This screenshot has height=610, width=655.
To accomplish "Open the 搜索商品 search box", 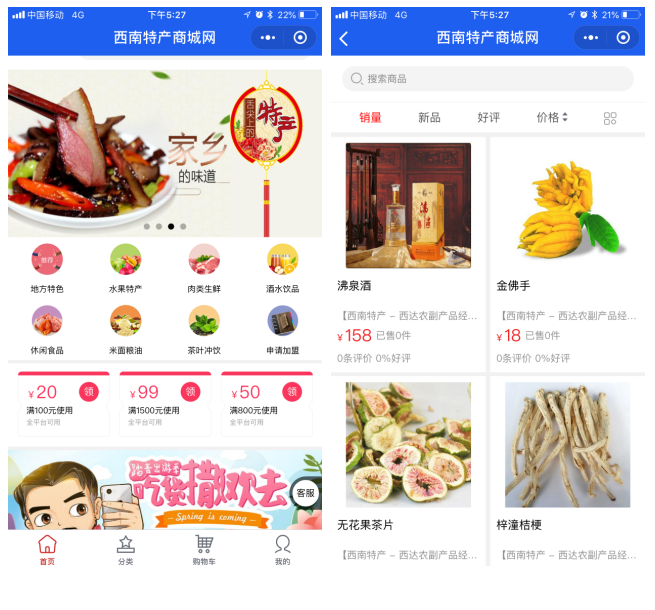I will (487, 79).
